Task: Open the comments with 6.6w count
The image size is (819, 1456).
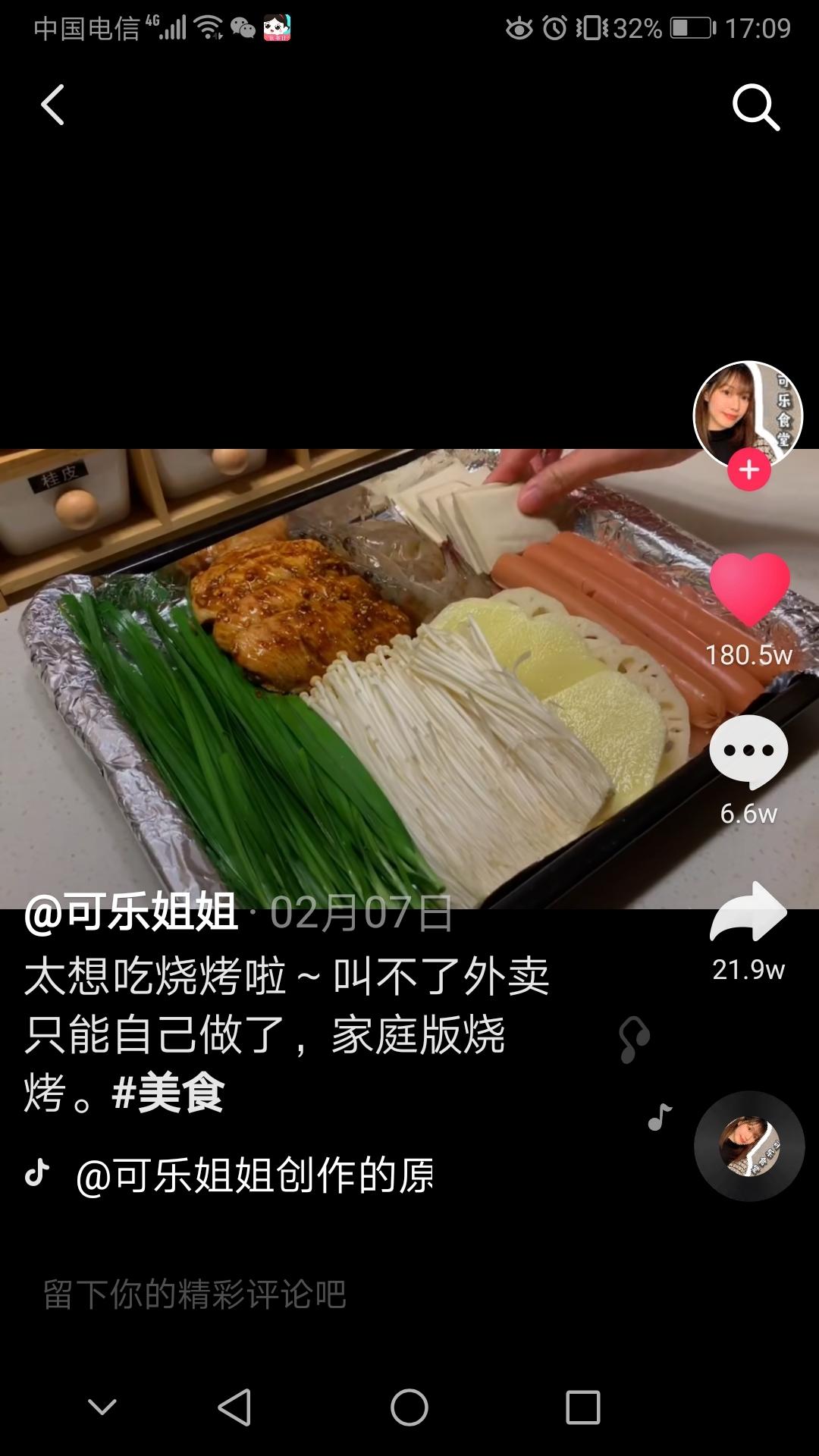Action: point(748,752)
